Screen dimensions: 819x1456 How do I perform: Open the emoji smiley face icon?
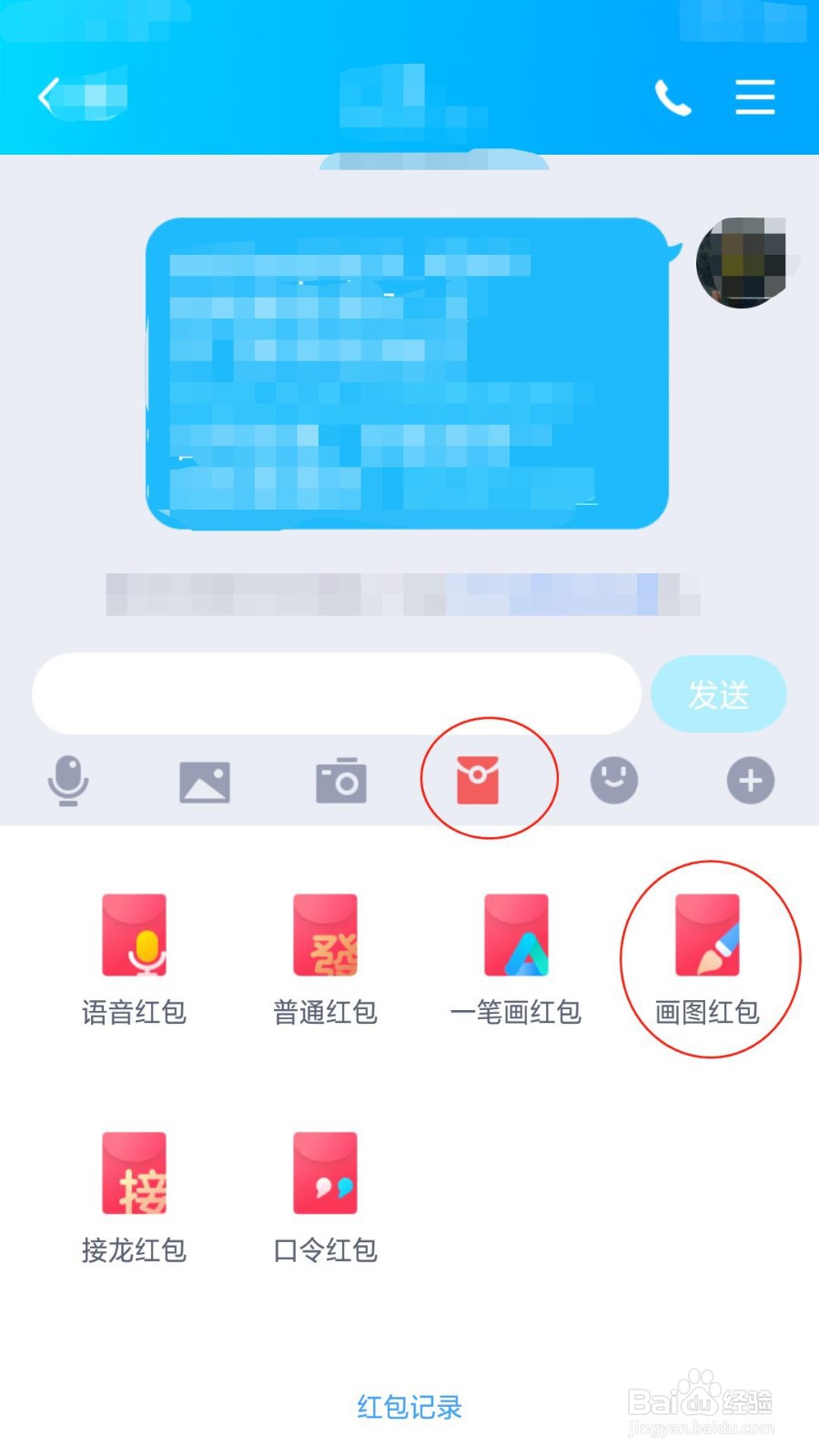click(x=614, y=780)
